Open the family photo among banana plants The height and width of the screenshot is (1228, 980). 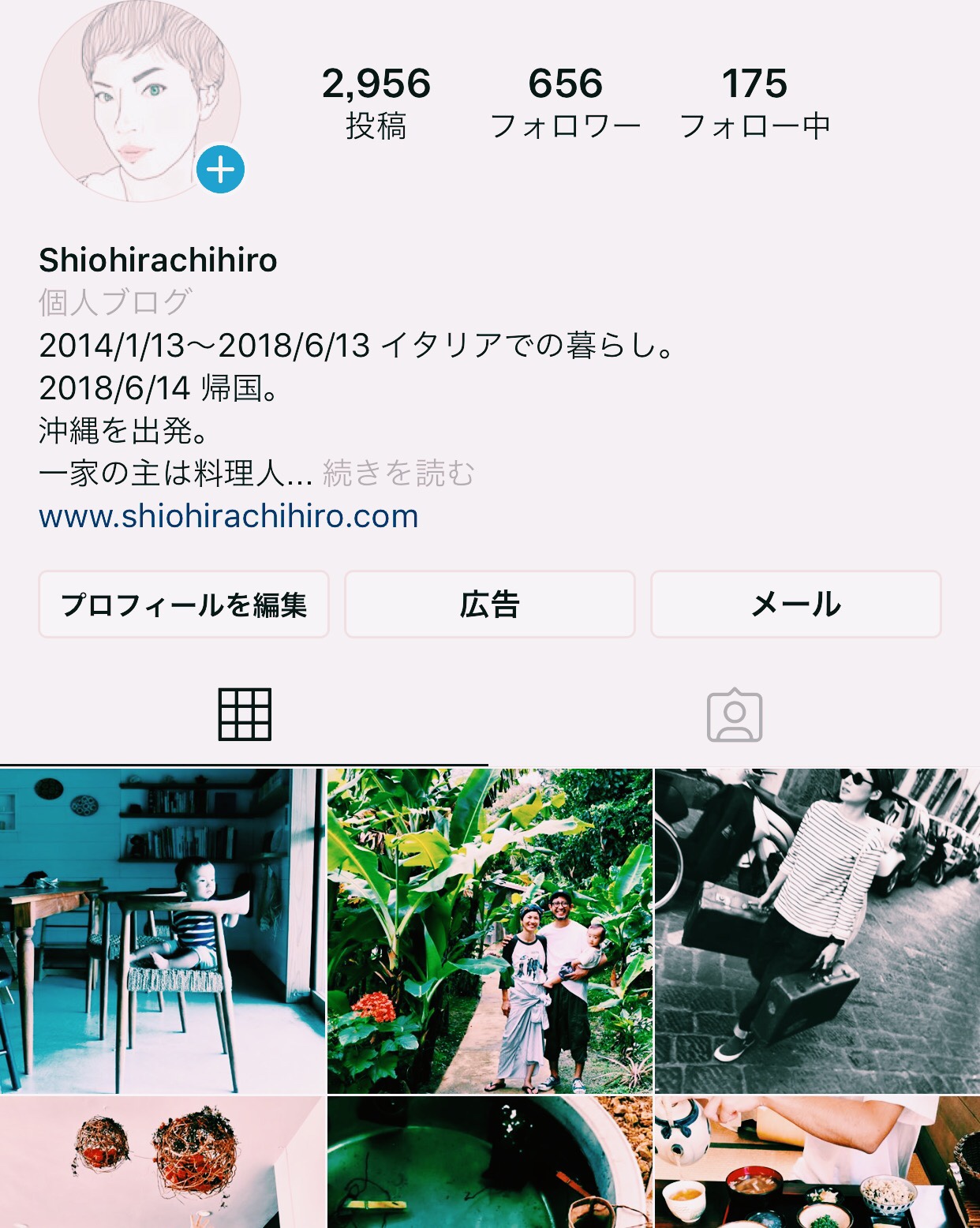click(x=489, y=931)
